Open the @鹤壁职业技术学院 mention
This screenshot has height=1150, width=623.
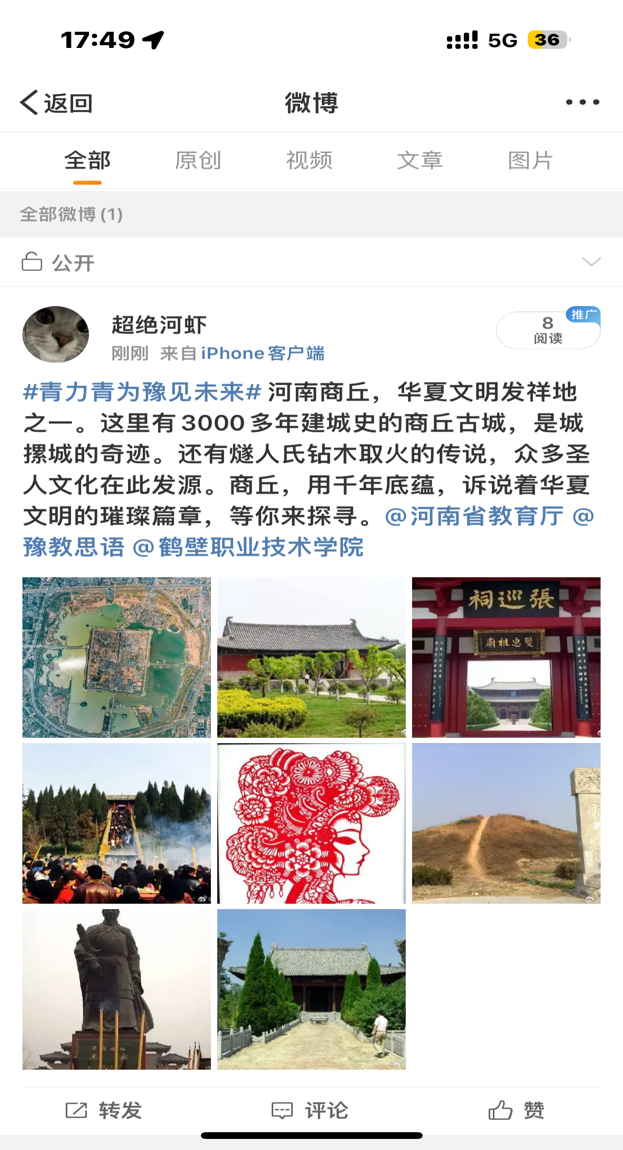click(x=248, y=547)
